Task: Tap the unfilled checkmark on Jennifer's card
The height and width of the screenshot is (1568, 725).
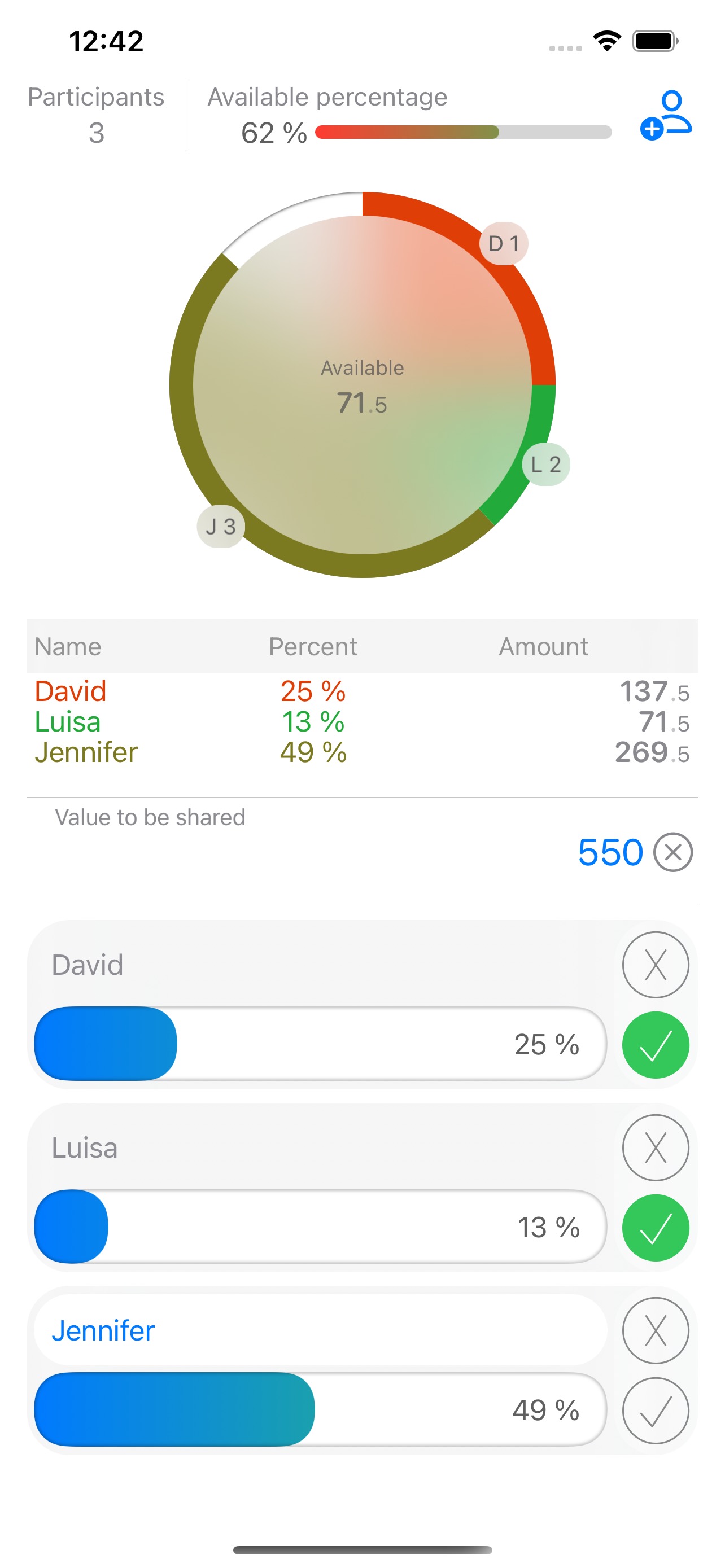Action: click(655, 1411)
